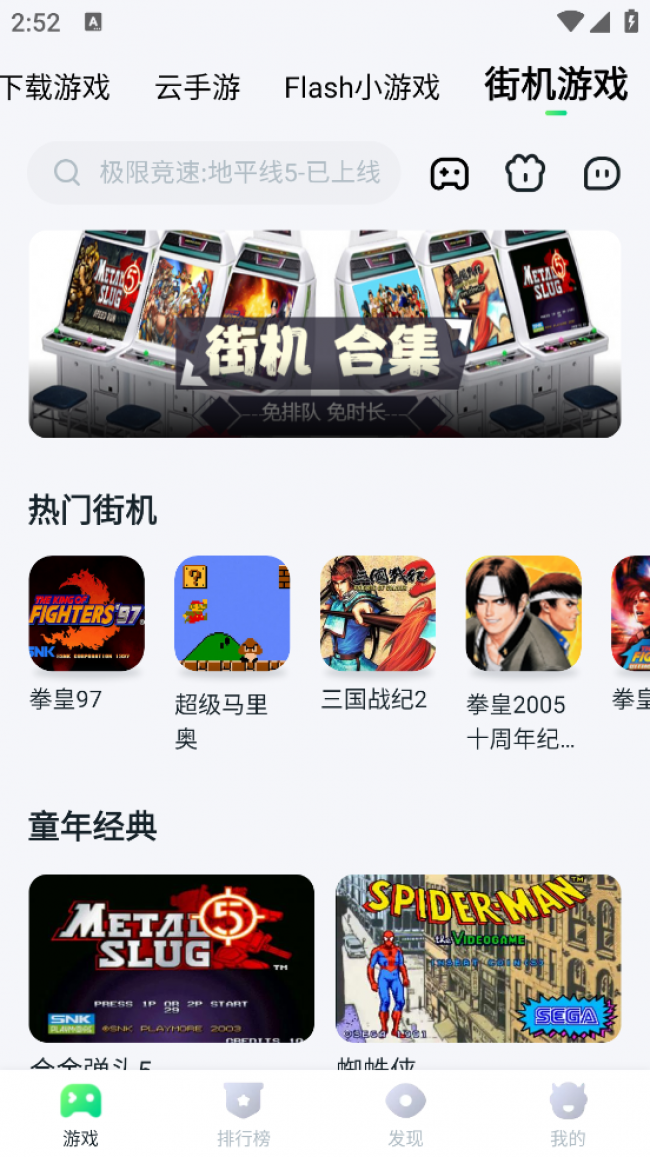This screenshot has width=650, height=1157.
Task: Go to the 排行榜 tab
Action: coord(244,1115)
